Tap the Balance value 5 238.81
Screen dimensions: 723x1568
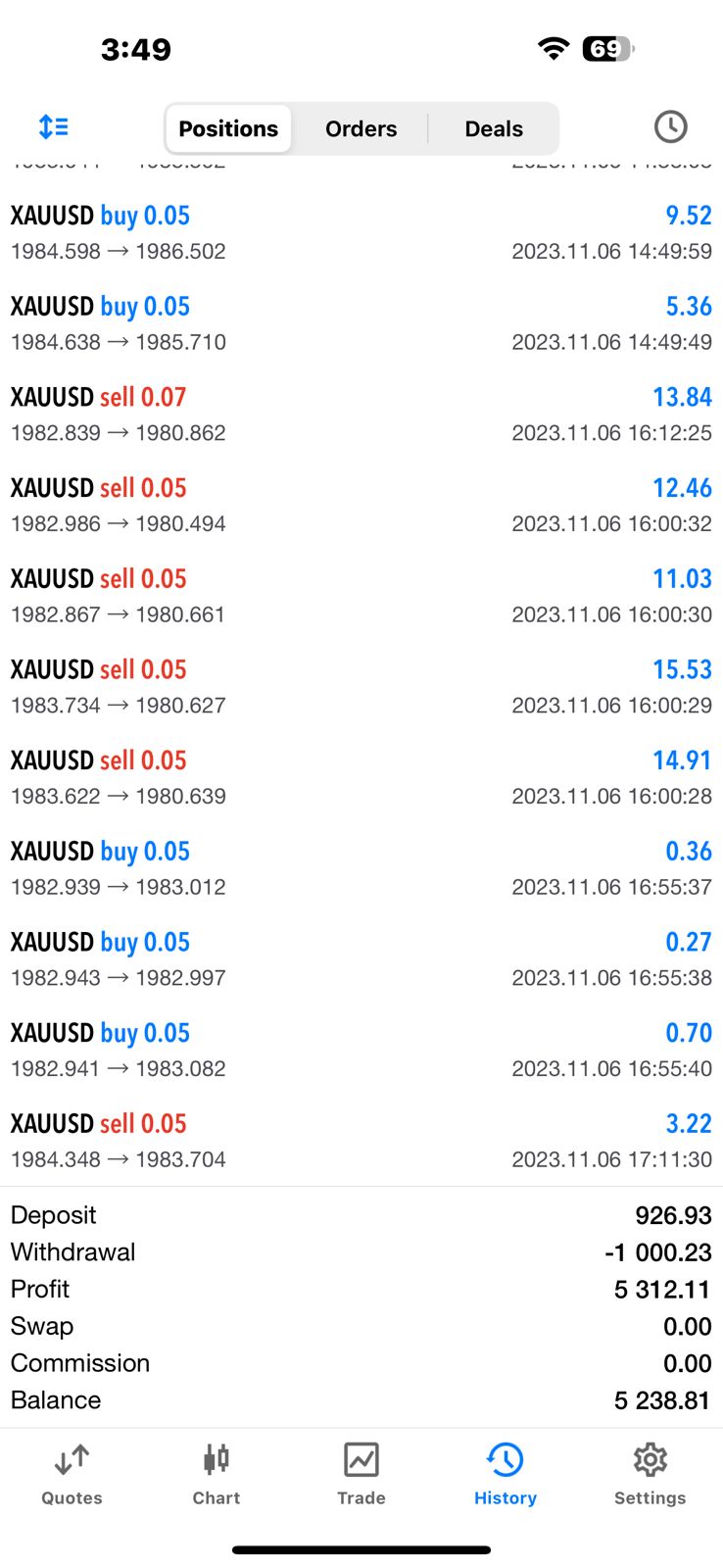pos(662,1399)
